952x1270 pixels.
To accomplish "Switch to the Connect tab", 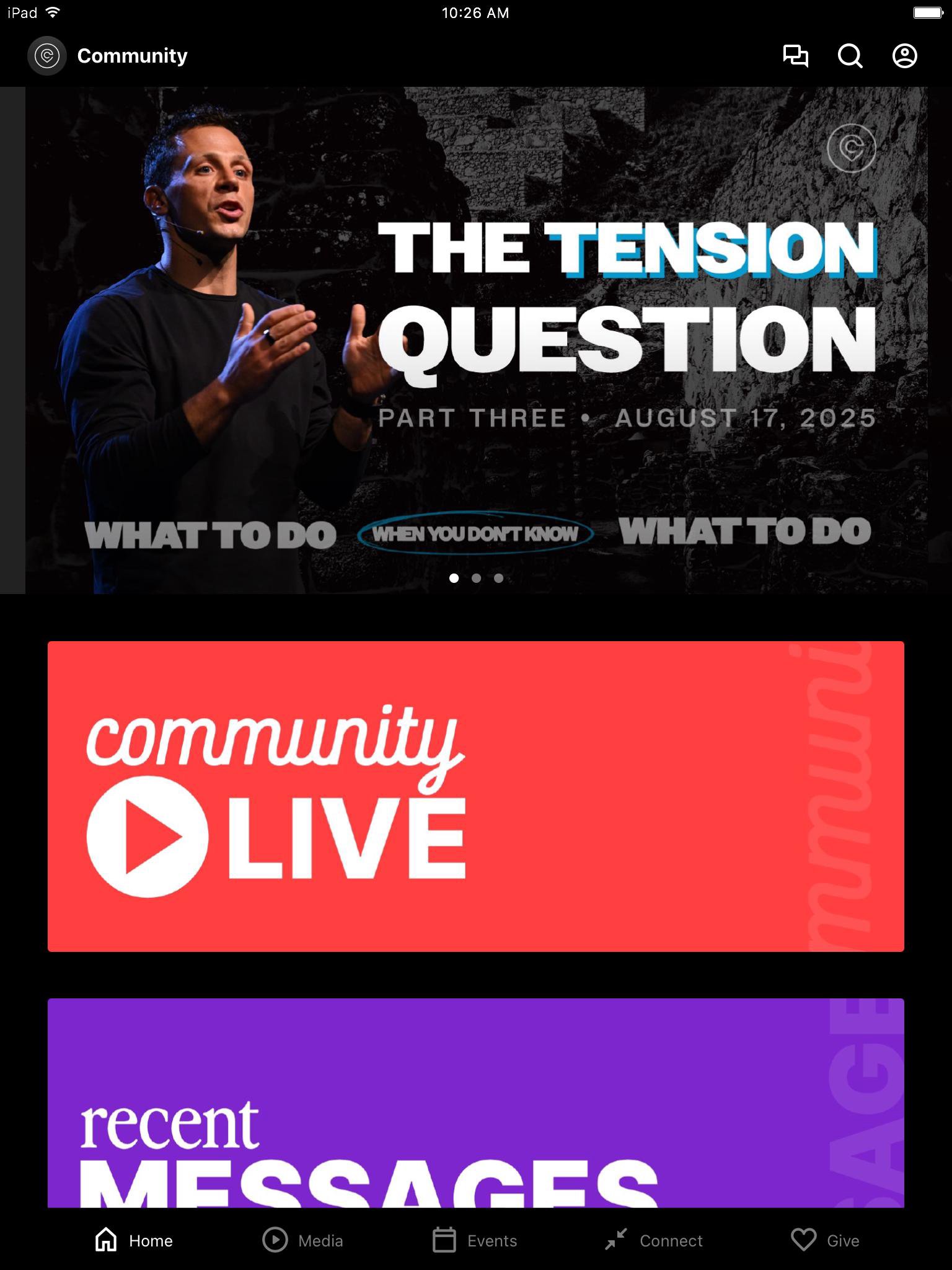I will pyautogui.click(x=654, y=1240).
